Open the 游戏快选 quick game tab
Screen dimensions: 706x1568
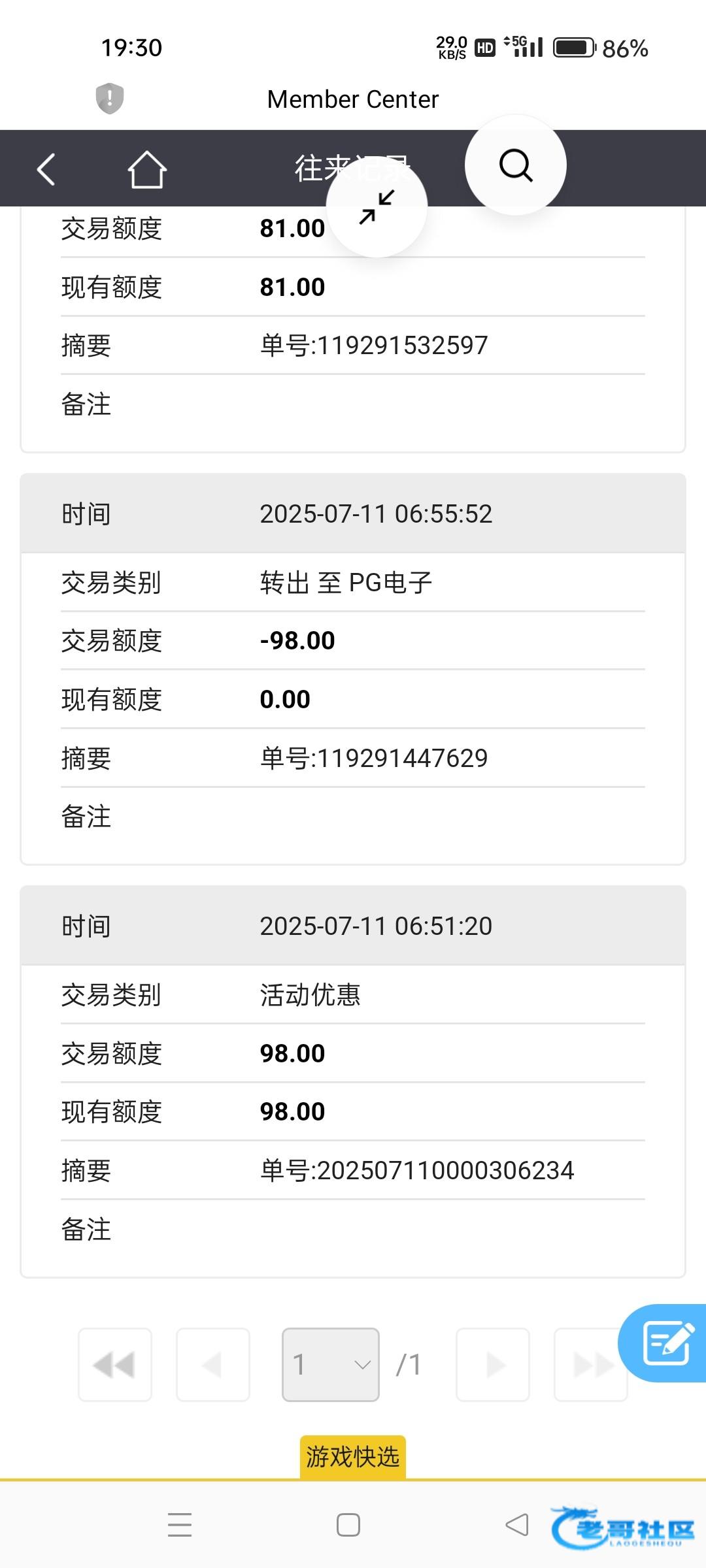click(x=353, y=1456)
